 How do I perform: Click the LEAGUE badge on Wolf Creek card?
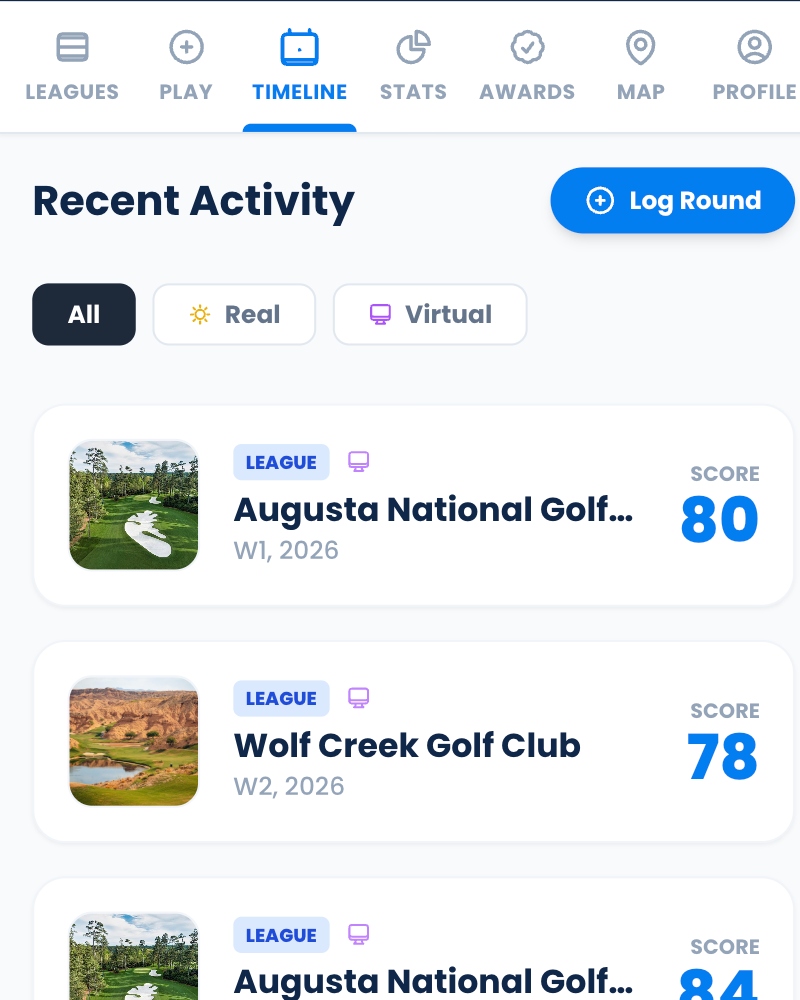point(281,698)
